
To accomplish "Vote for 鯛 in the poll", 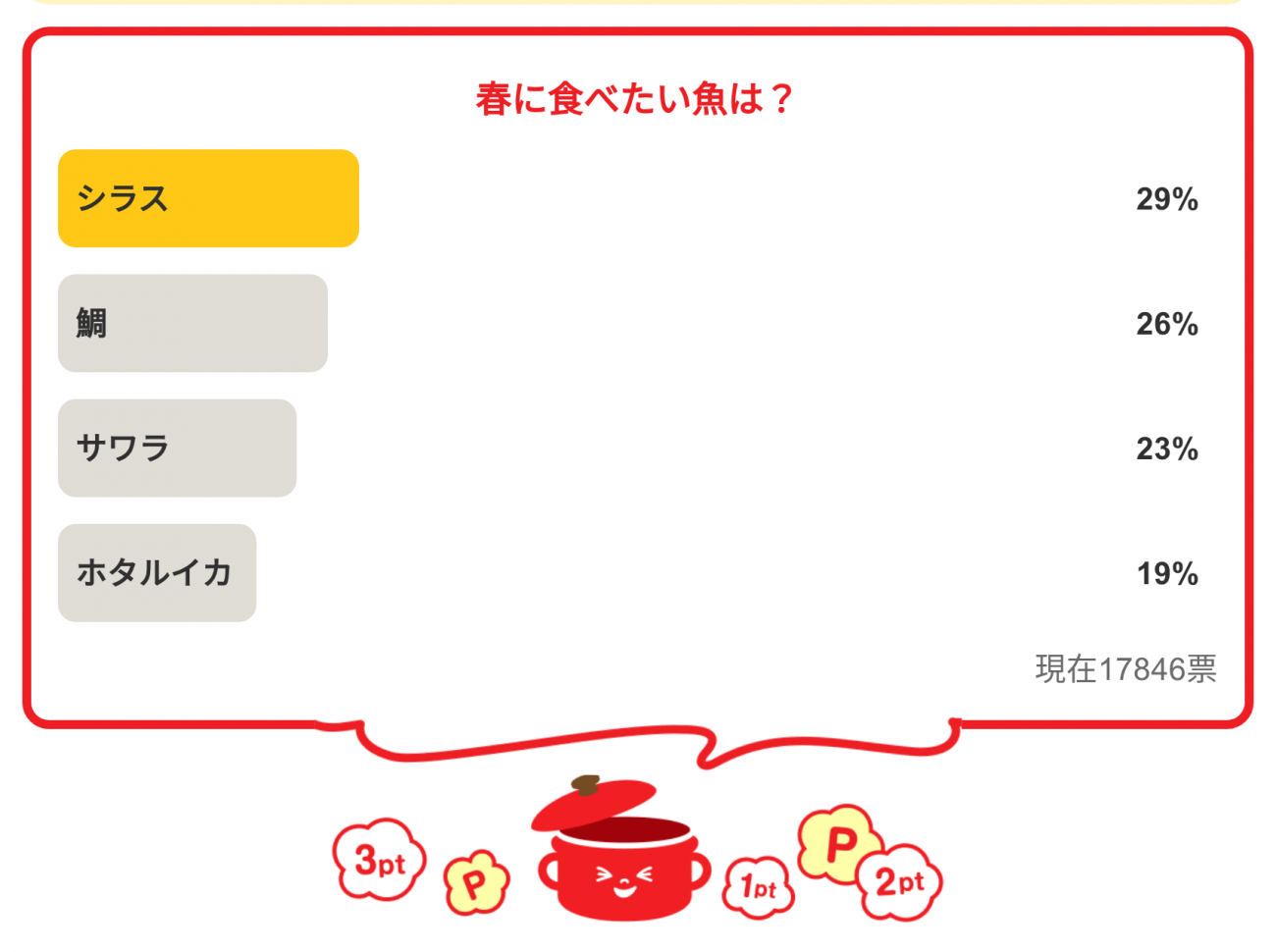I will (x=192, y=323).
